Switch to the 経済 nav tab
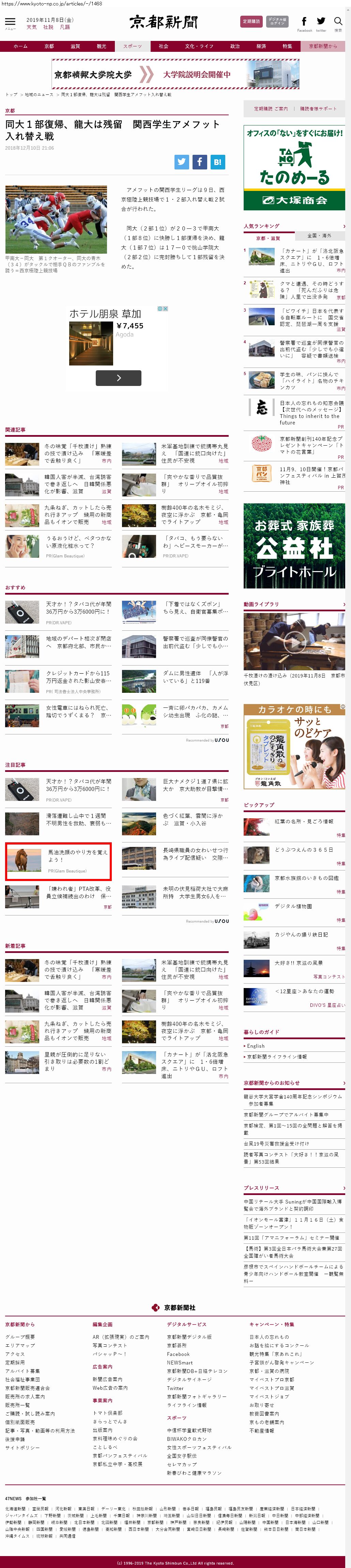The width and height of the screenshot is (351, 1568). pos(261,46)
